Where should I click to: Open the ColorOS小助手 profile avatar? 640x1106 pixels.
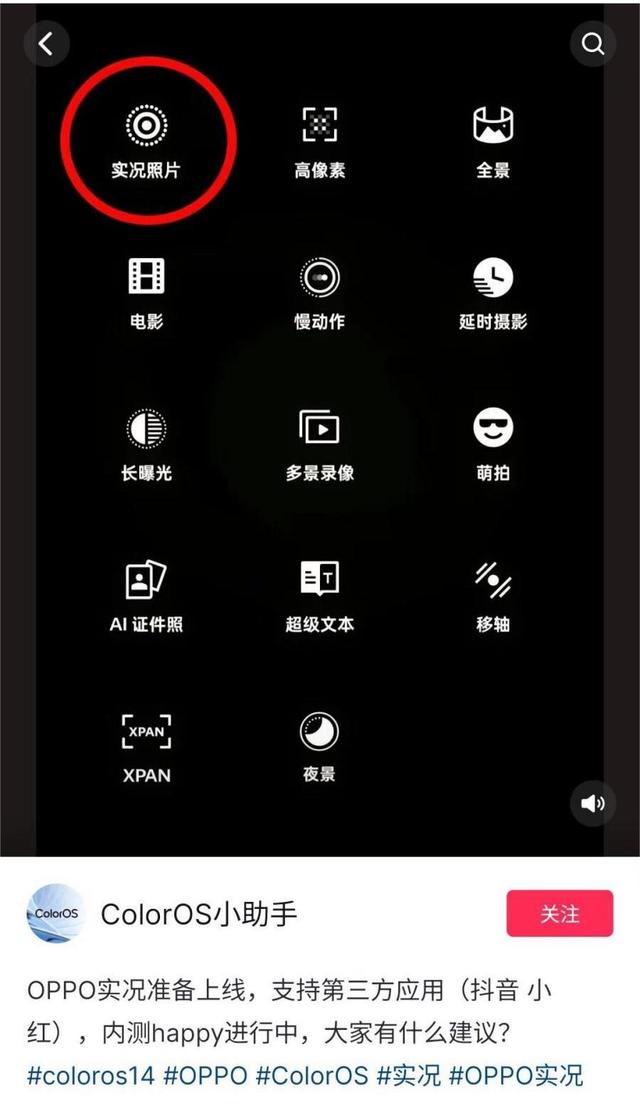tap(55, 914)
